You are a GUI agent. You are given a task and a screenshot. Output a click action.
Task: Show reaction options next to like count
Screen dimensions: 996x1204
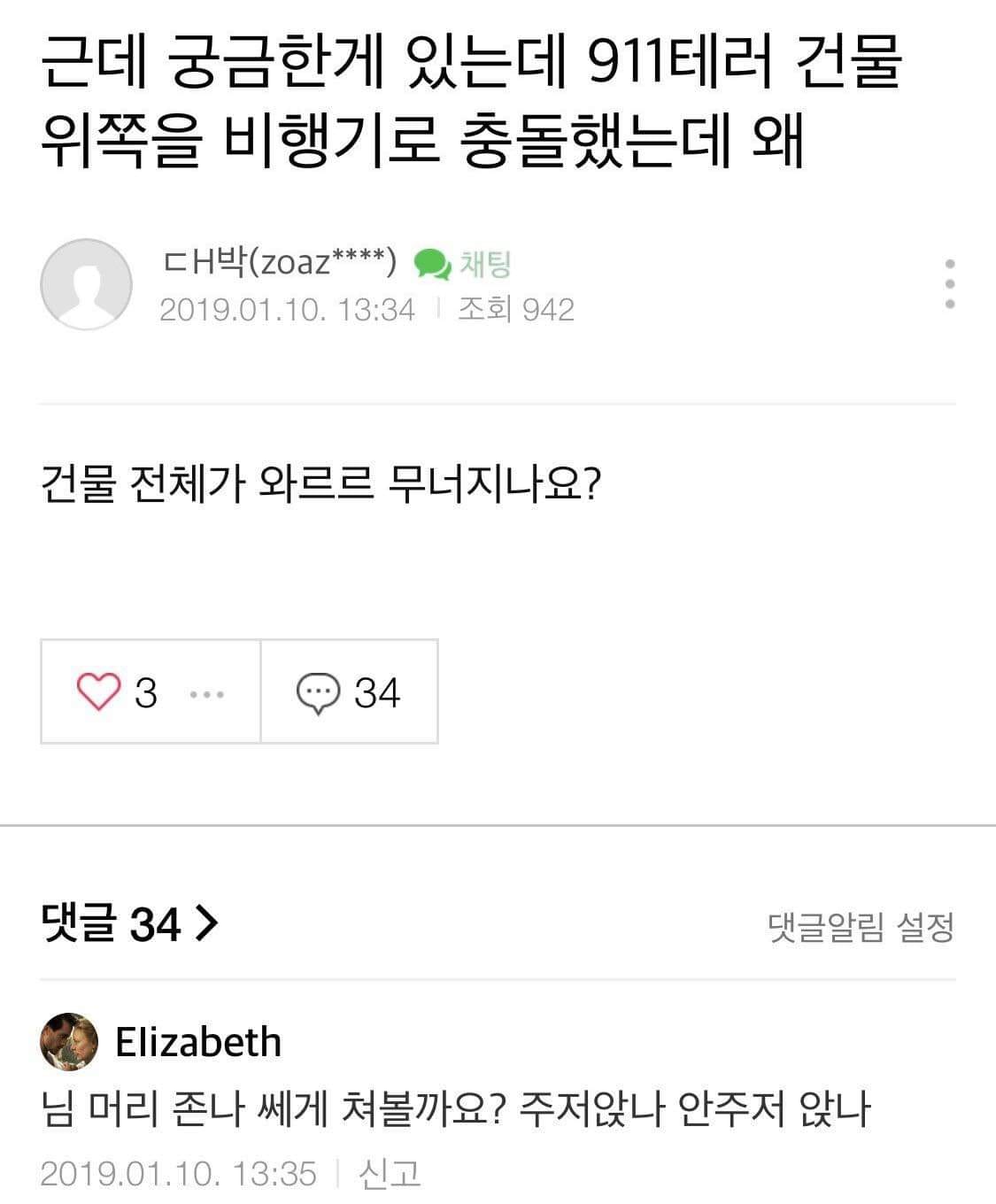click(207, 694)
